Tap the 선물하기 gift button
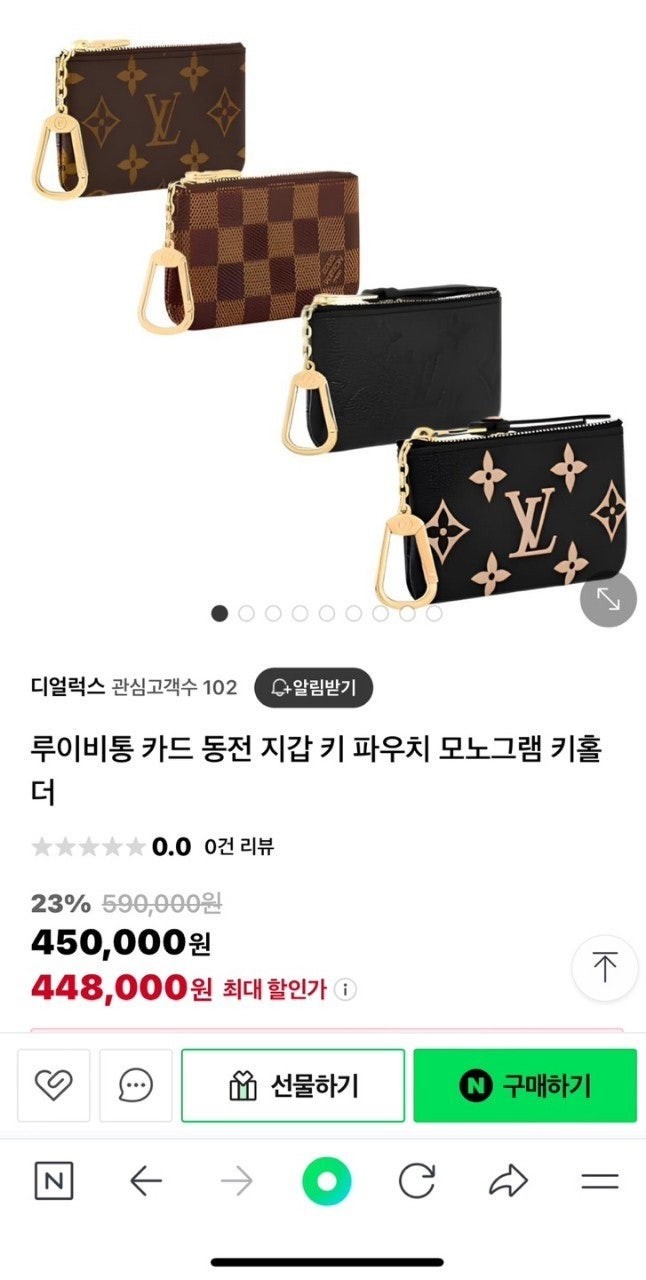646x1280 pixels. 292,1085
